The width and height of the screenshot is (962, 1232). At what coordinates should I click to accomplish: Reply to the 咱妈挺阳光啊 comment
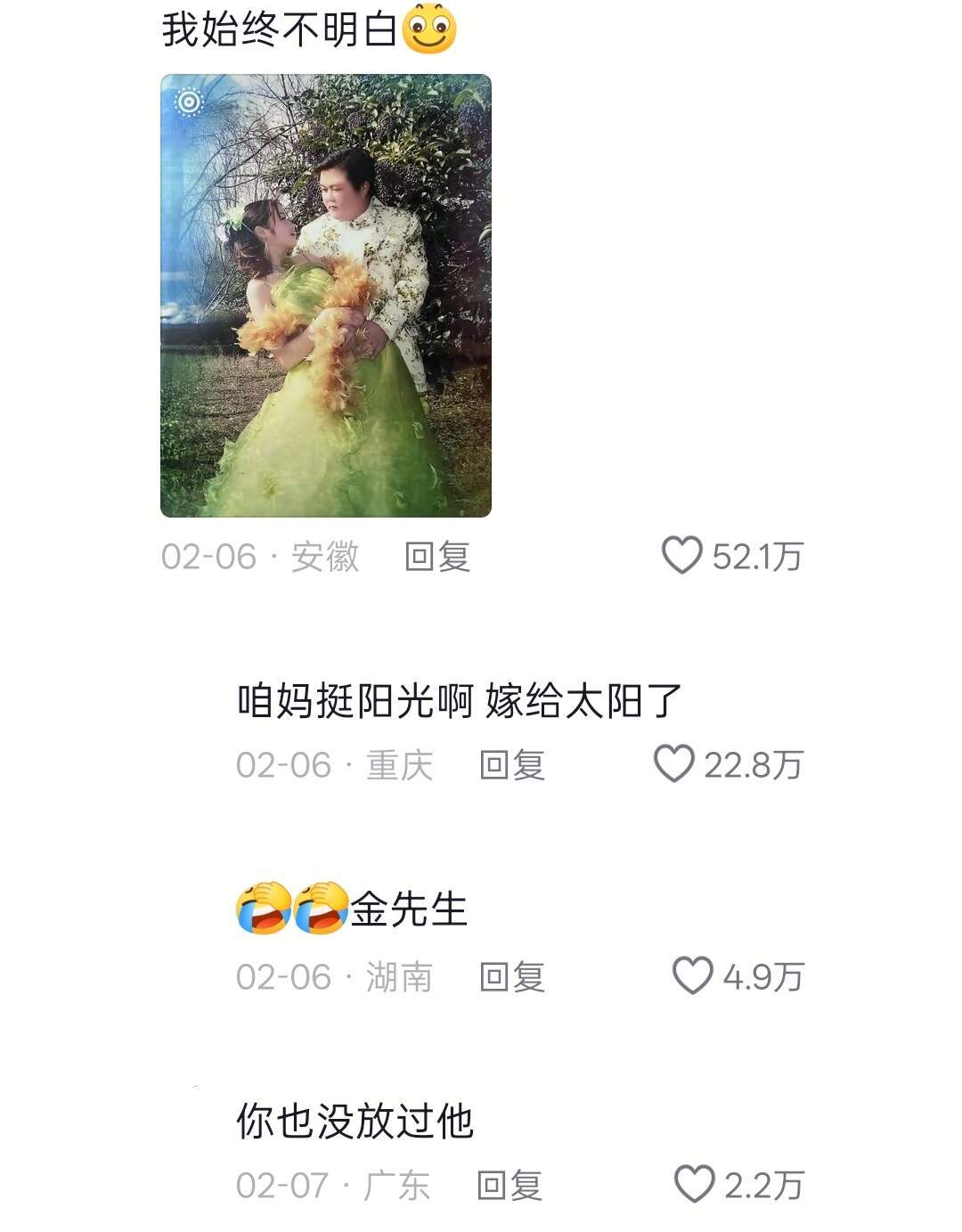tap(512, 765)
